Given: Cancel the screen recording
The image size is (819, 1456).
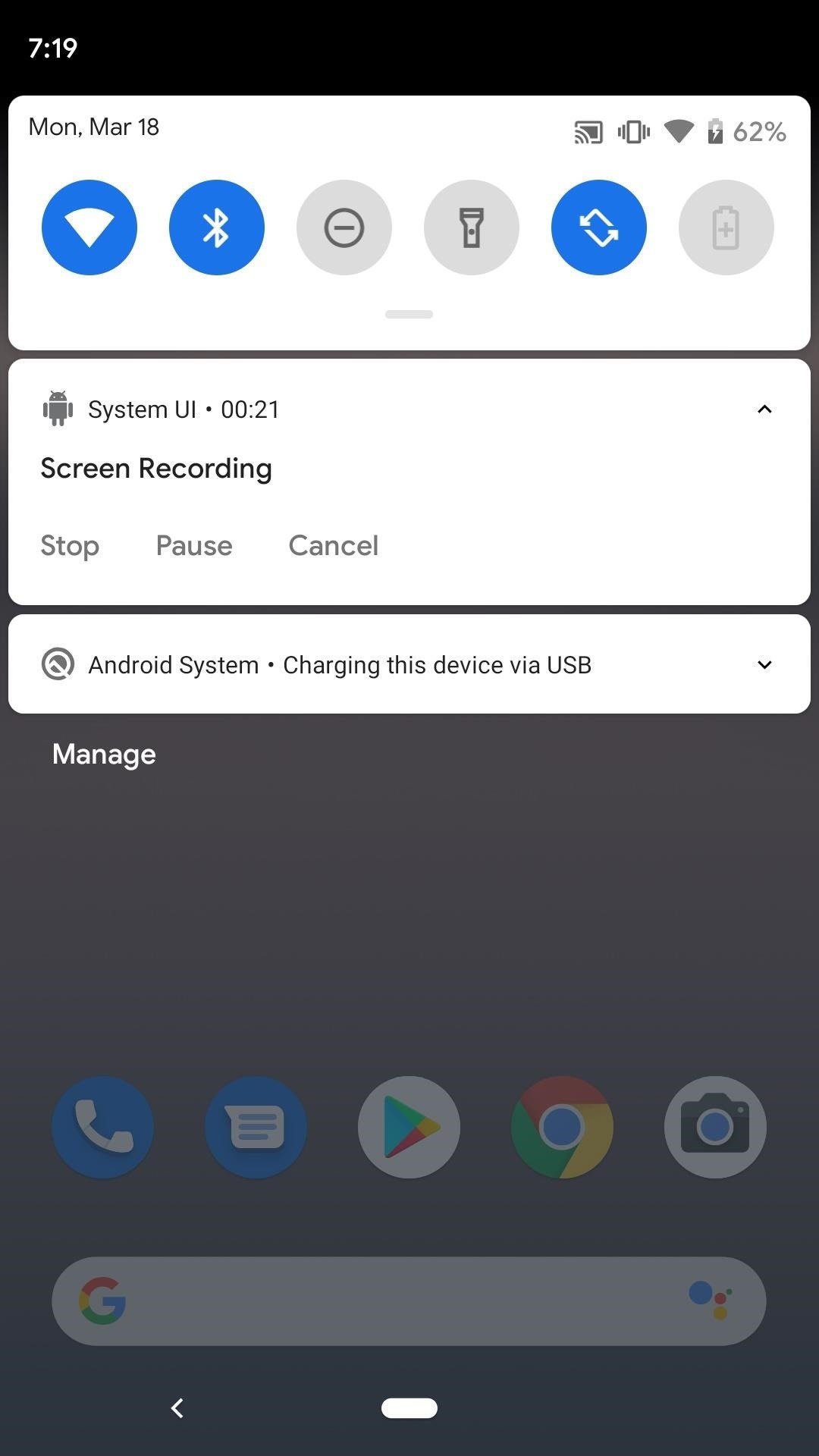Looking at the screenshot, I should coord(334,546).
